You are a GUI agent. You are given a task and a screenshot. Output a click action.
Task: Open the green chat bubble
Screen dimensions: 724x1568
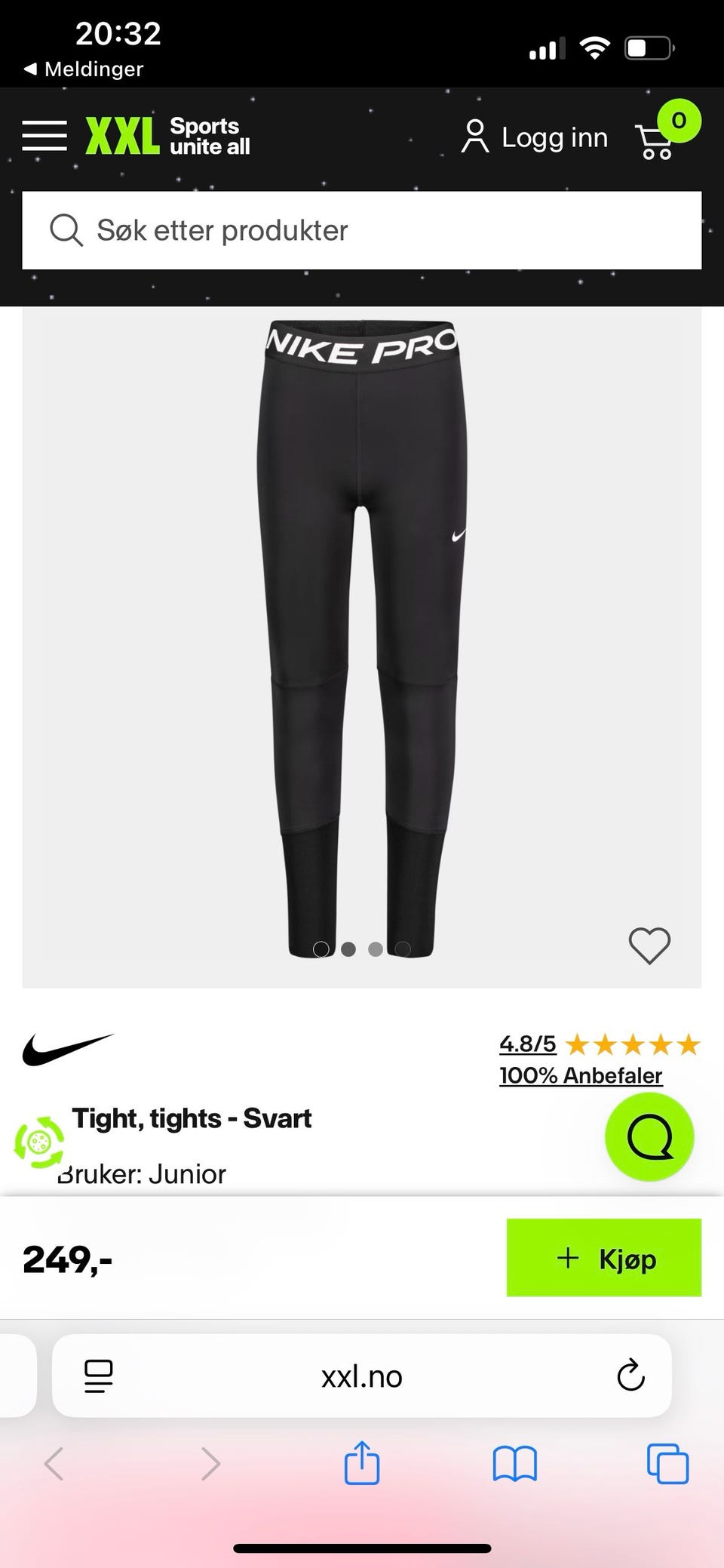tap(649, 1137)
